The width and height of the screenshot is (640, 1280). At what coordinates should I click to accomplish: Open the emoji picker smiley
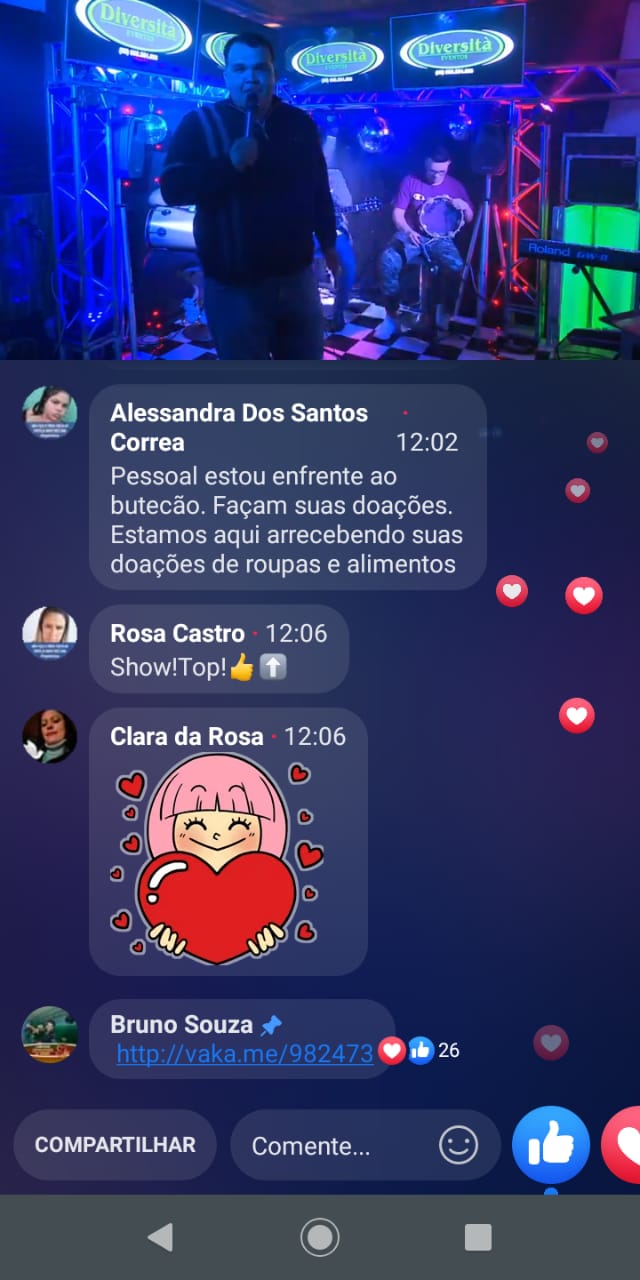pyautogui.click(x=459, y=1145)
